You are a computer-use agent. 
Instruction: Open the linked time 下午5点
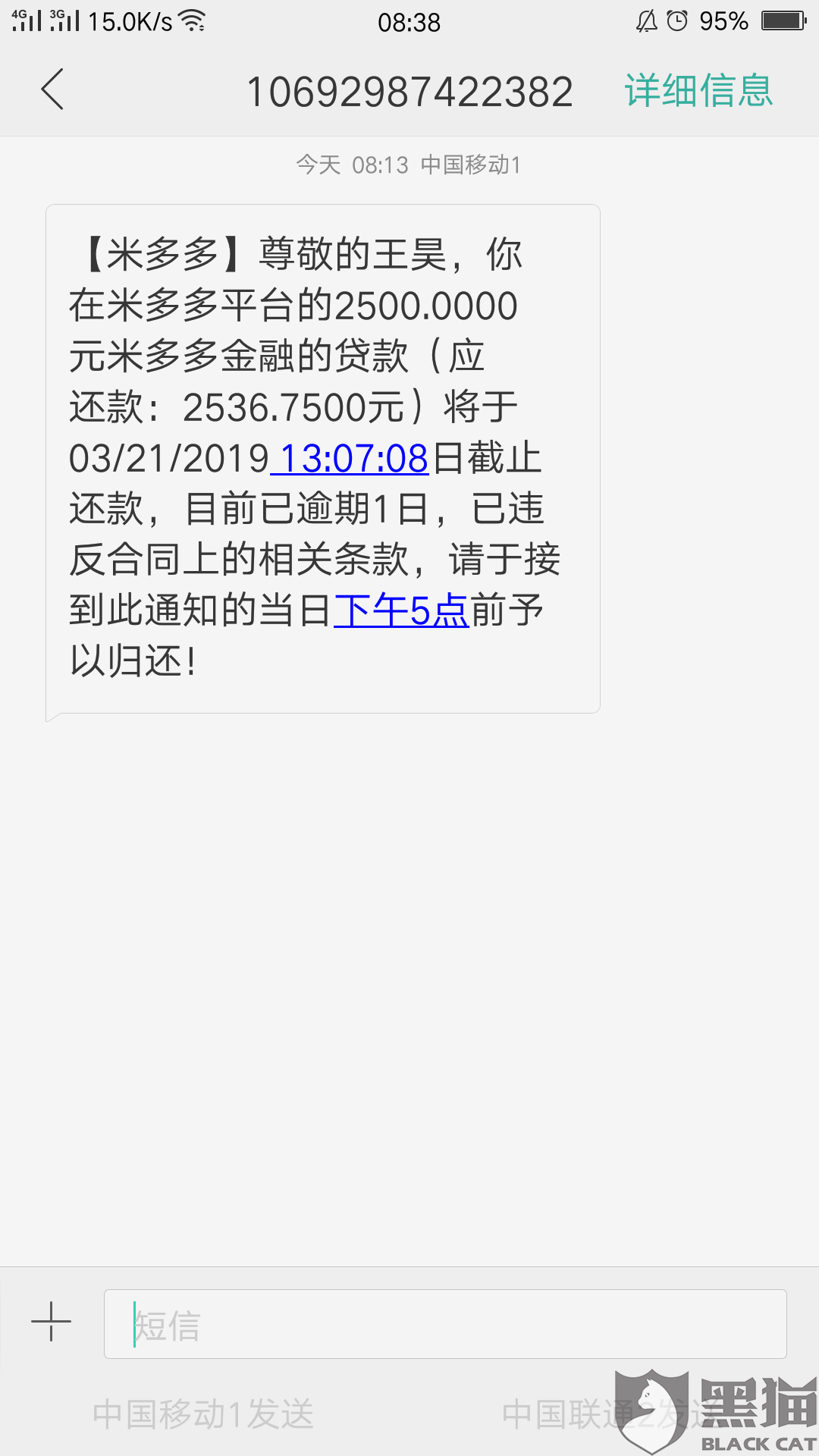pos(402,610)
